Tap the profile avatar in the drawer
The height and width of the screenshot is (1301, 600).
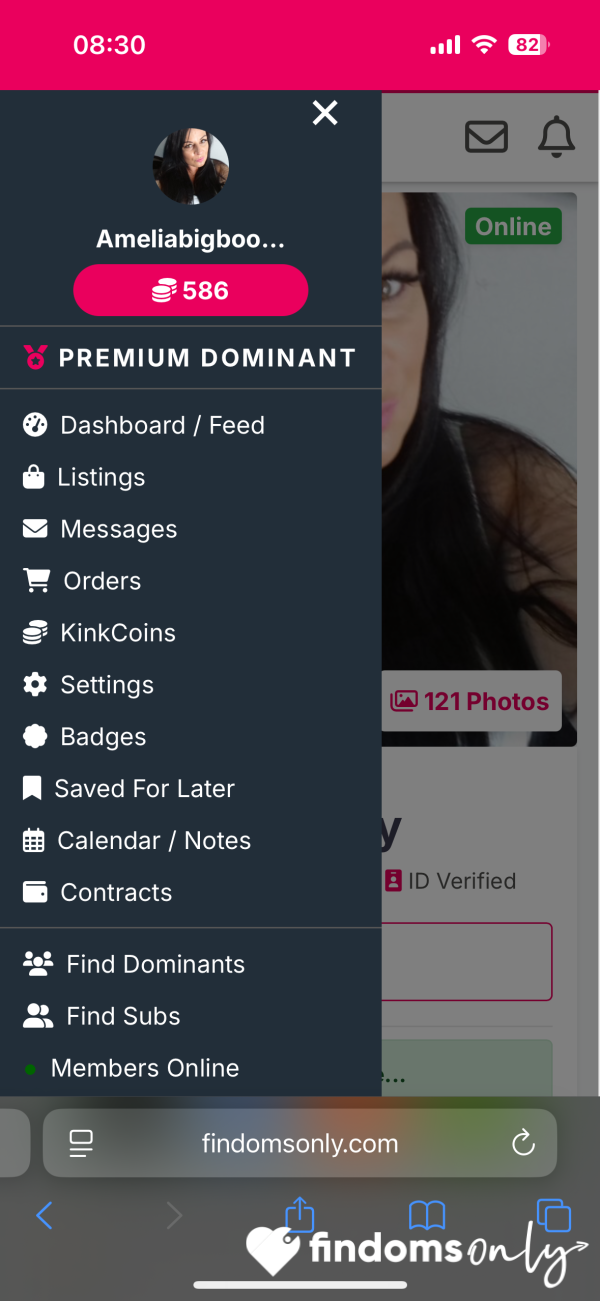[x=191, y=166]
